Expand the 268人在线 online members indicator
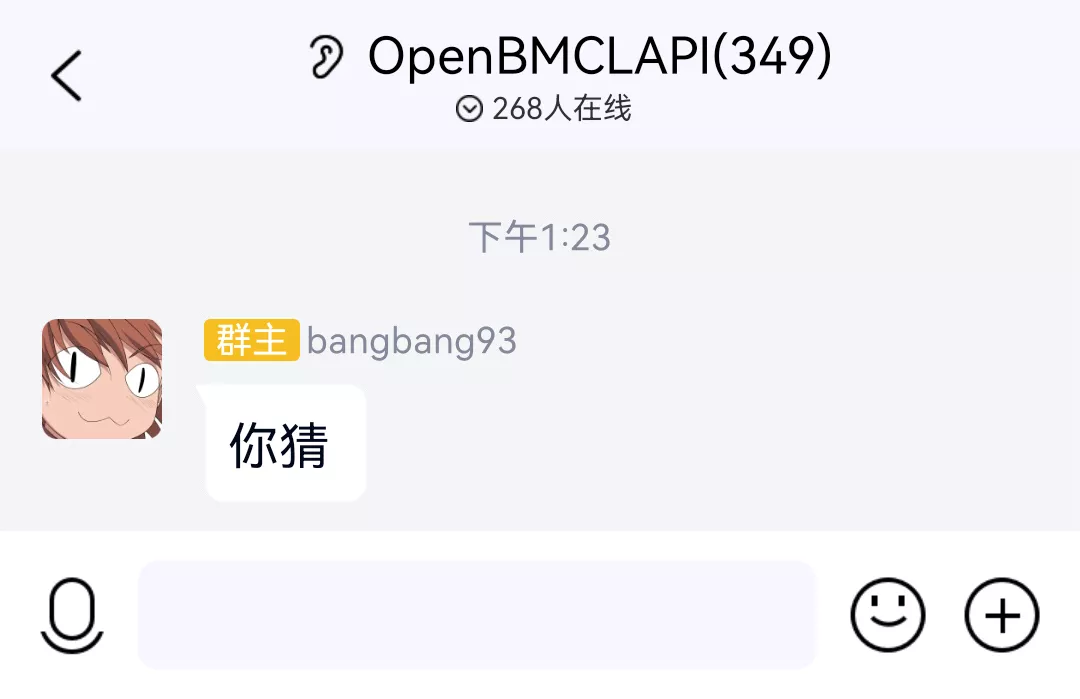 (x=544, y=109)
